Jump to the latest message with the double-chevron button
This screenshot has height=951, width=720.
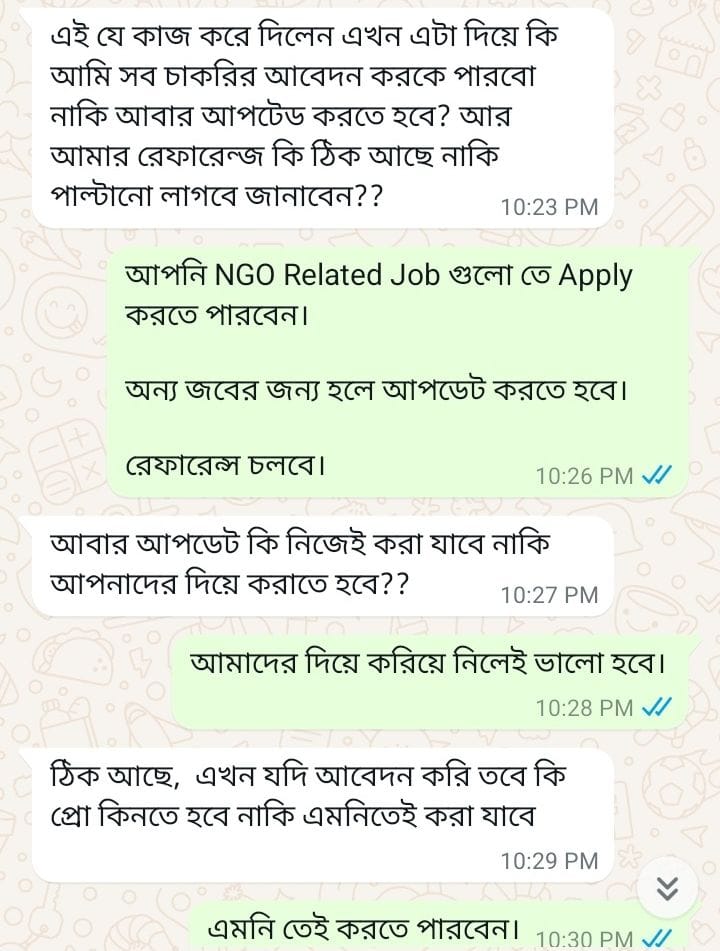tap(668, 887)
